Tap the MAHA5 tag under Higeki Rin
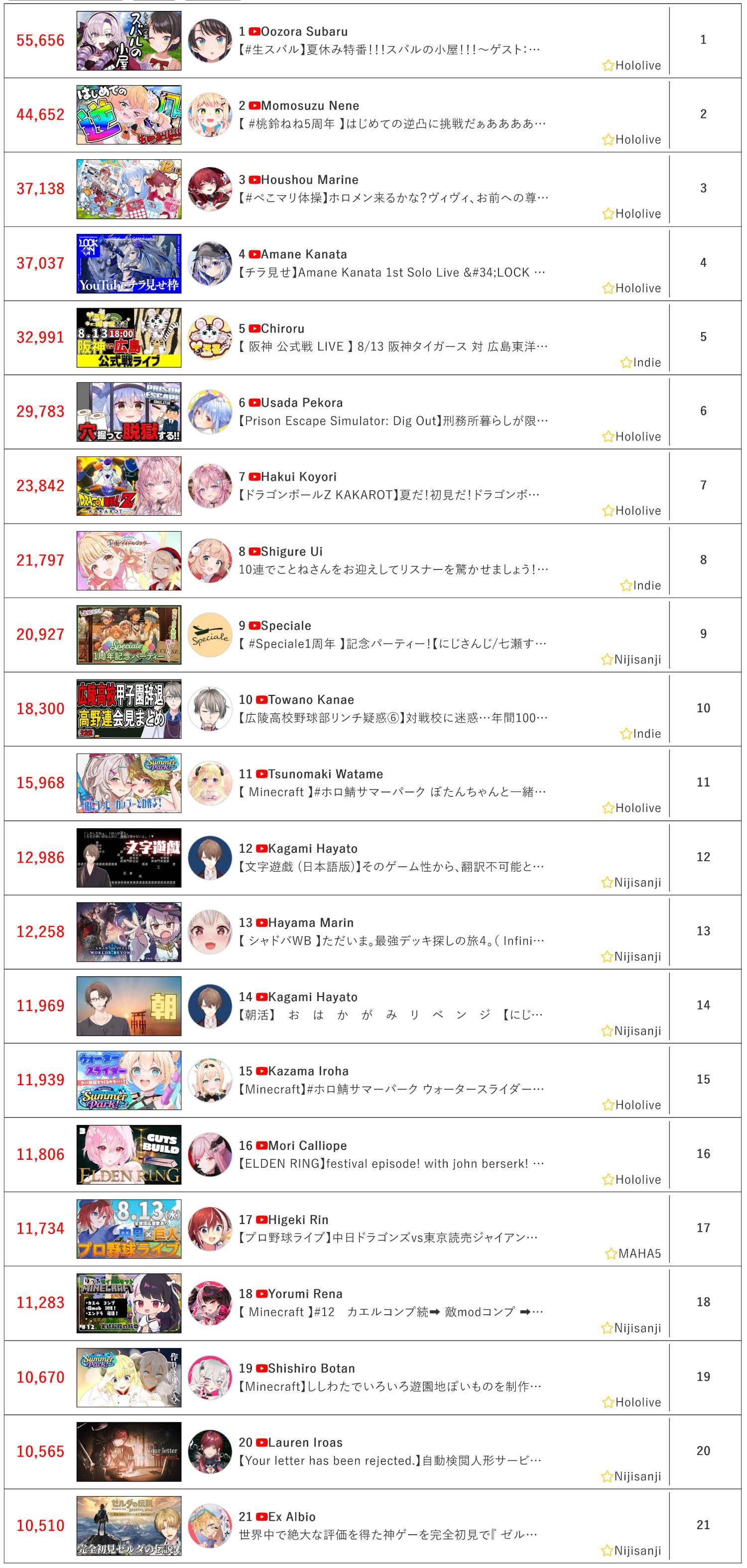The height and width of the screenshot is (1568, 747). click(633, 1253)
